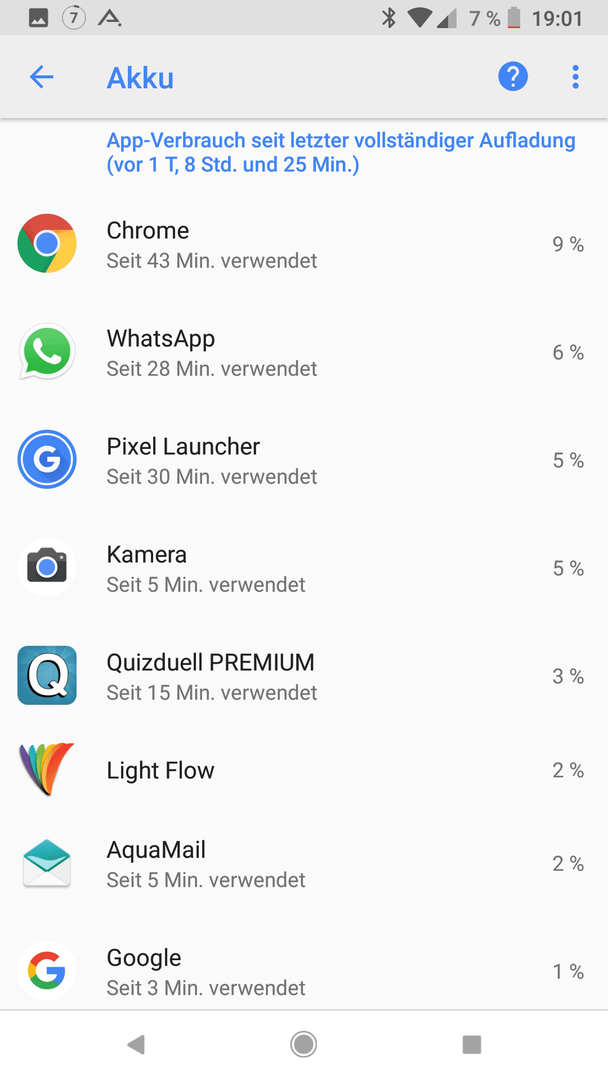This screenshot has height=1080, width=608.
Task: Open the Google app usage row
Action: click(x=304, y=971)
